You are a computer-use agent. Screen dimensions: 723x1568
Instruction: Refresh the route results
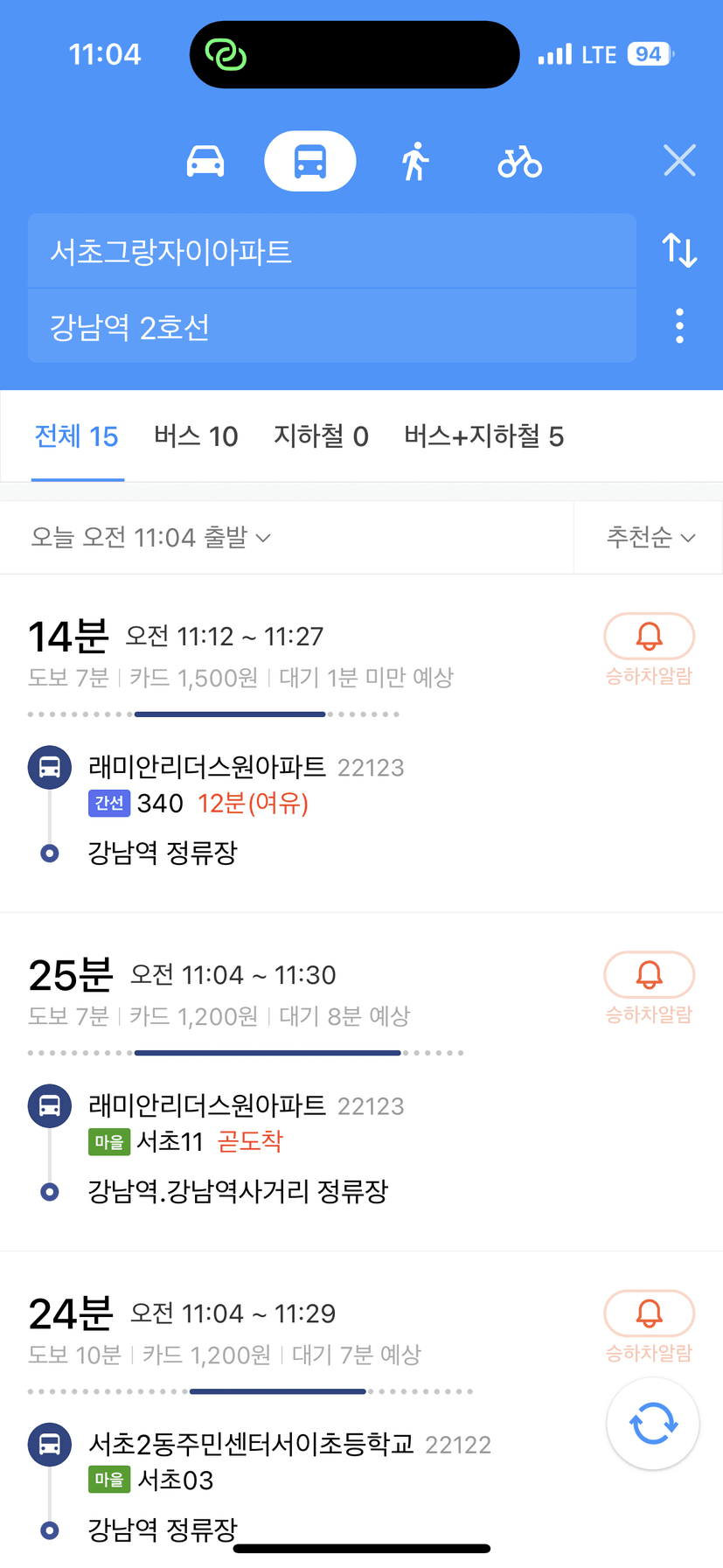(653, 1424)
